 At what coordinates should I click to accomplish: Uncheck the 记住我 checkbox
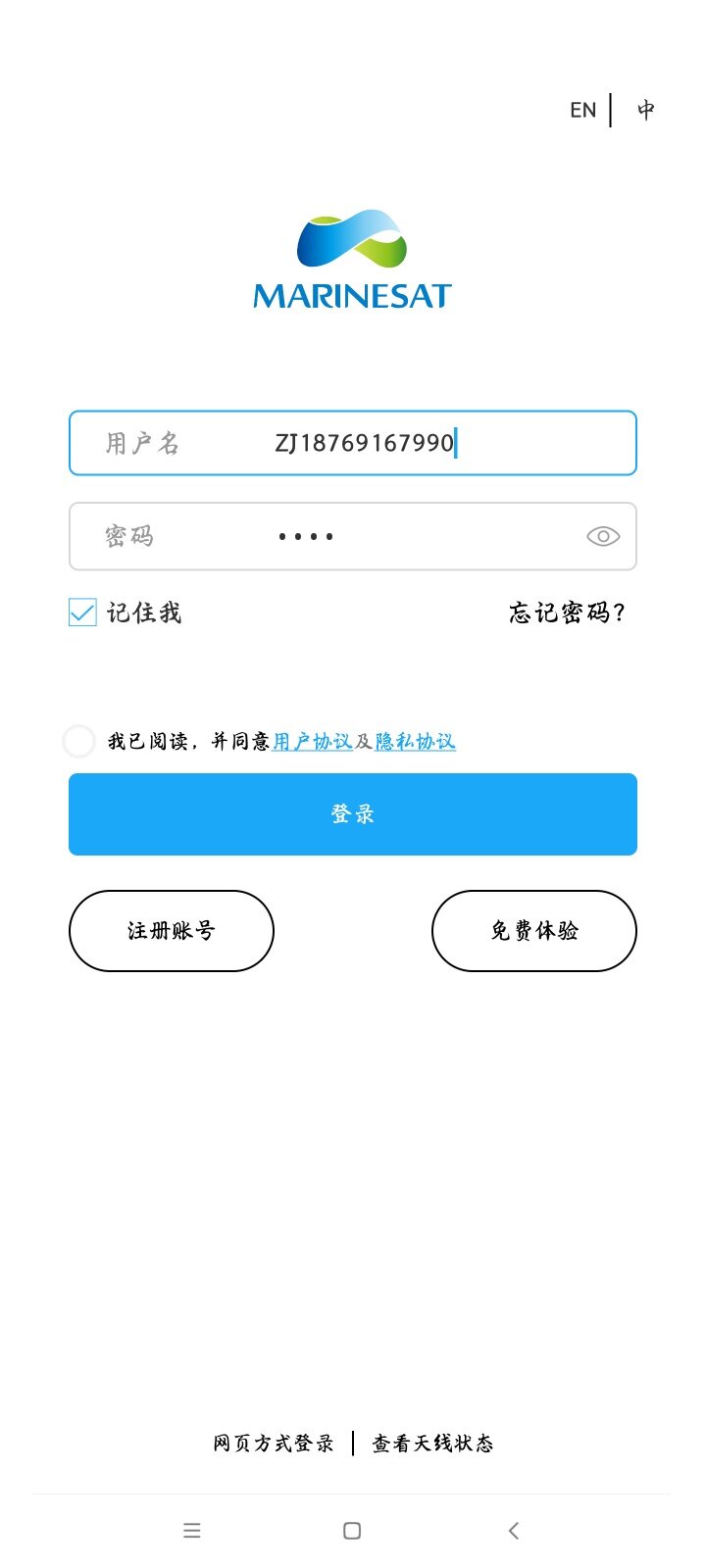pos(82,612)
